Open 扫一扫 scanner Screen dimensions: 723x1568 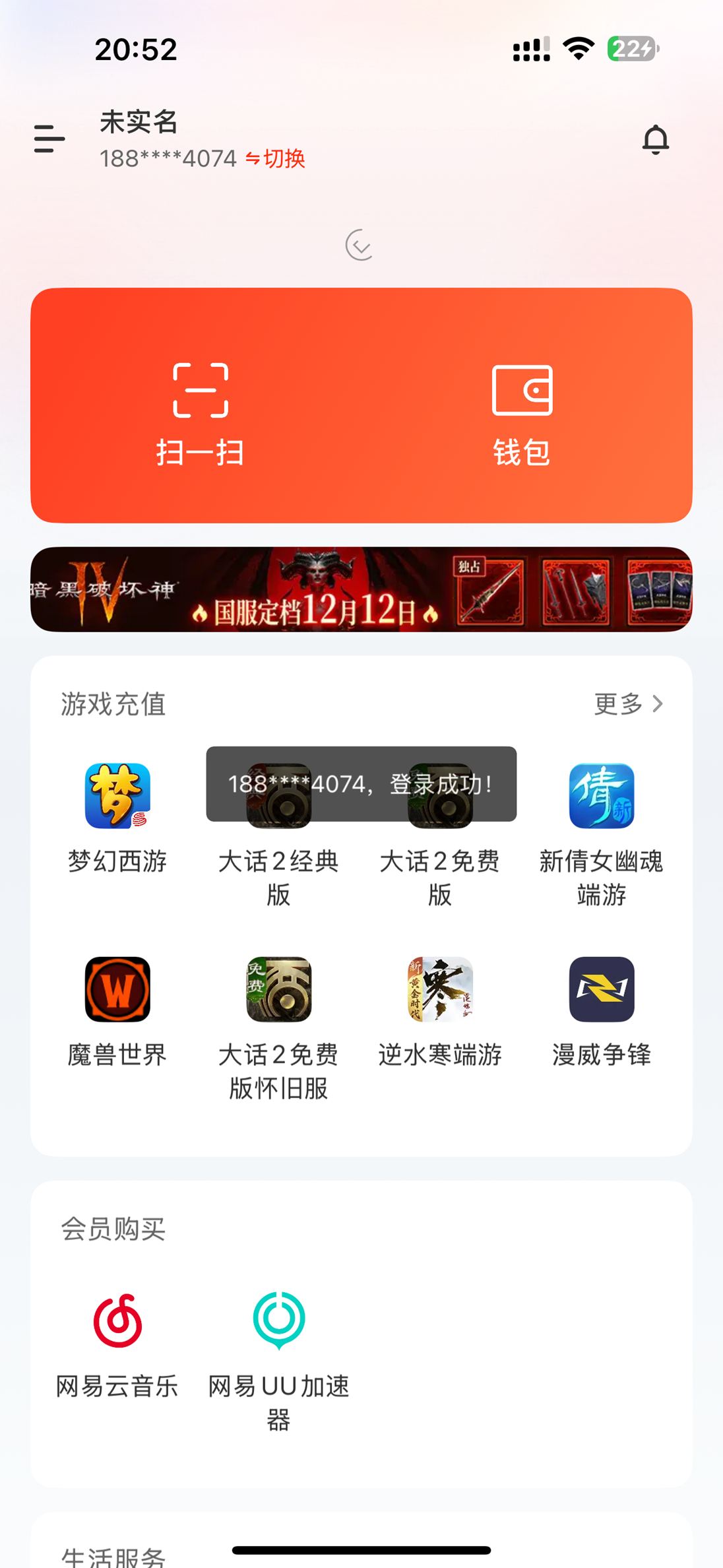[x=201, y=412]
